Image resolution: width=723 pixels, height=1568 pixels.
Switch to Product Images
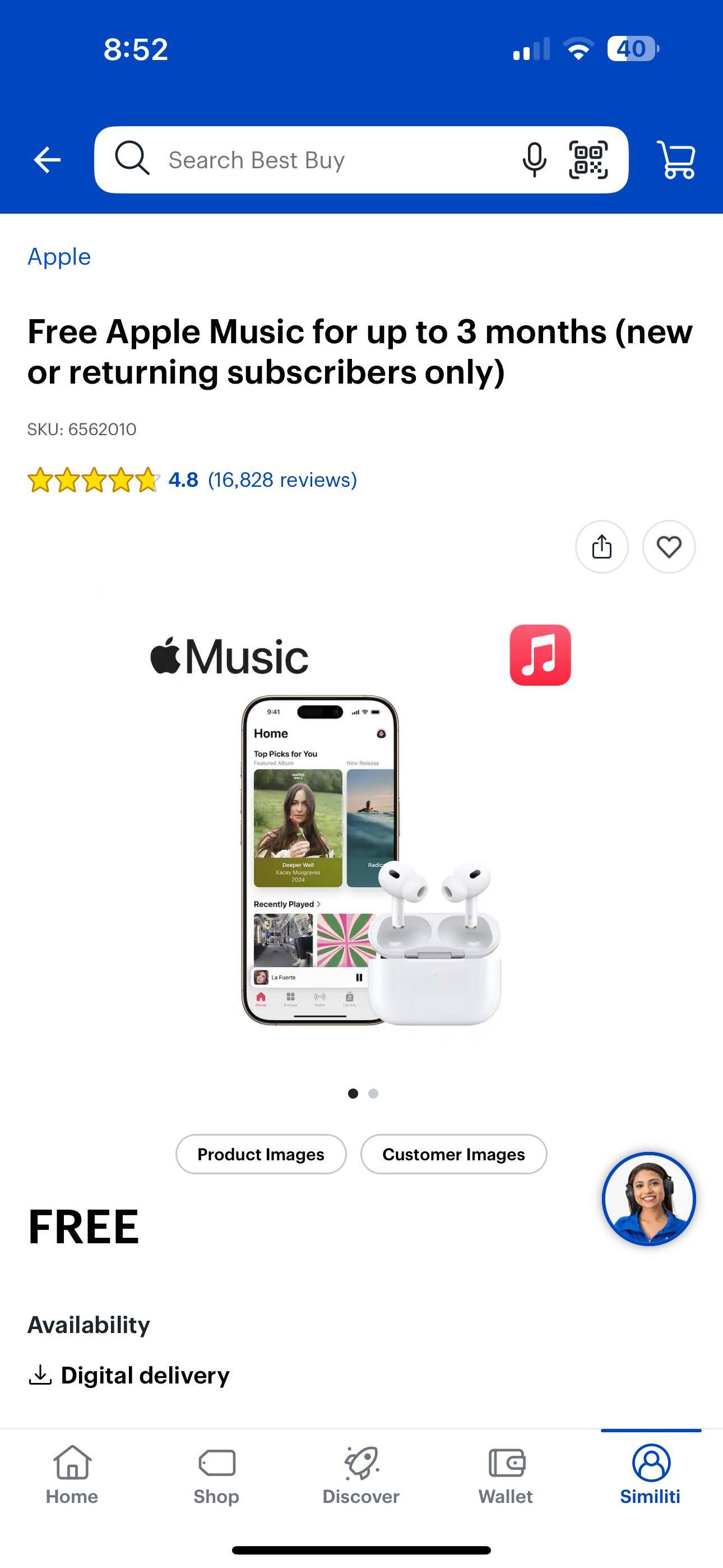tap(261, 1154)
